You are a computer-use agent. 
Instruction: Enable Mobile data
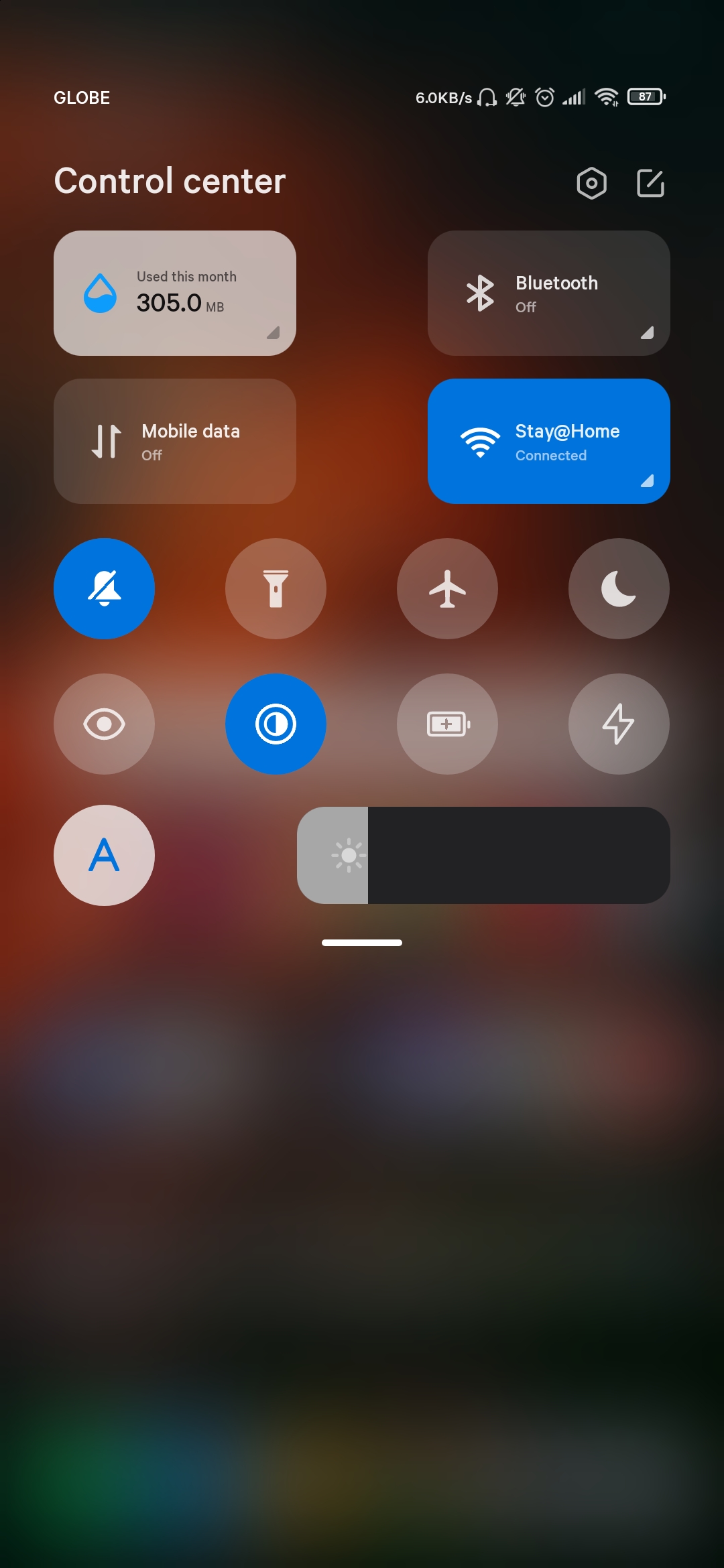175,441
